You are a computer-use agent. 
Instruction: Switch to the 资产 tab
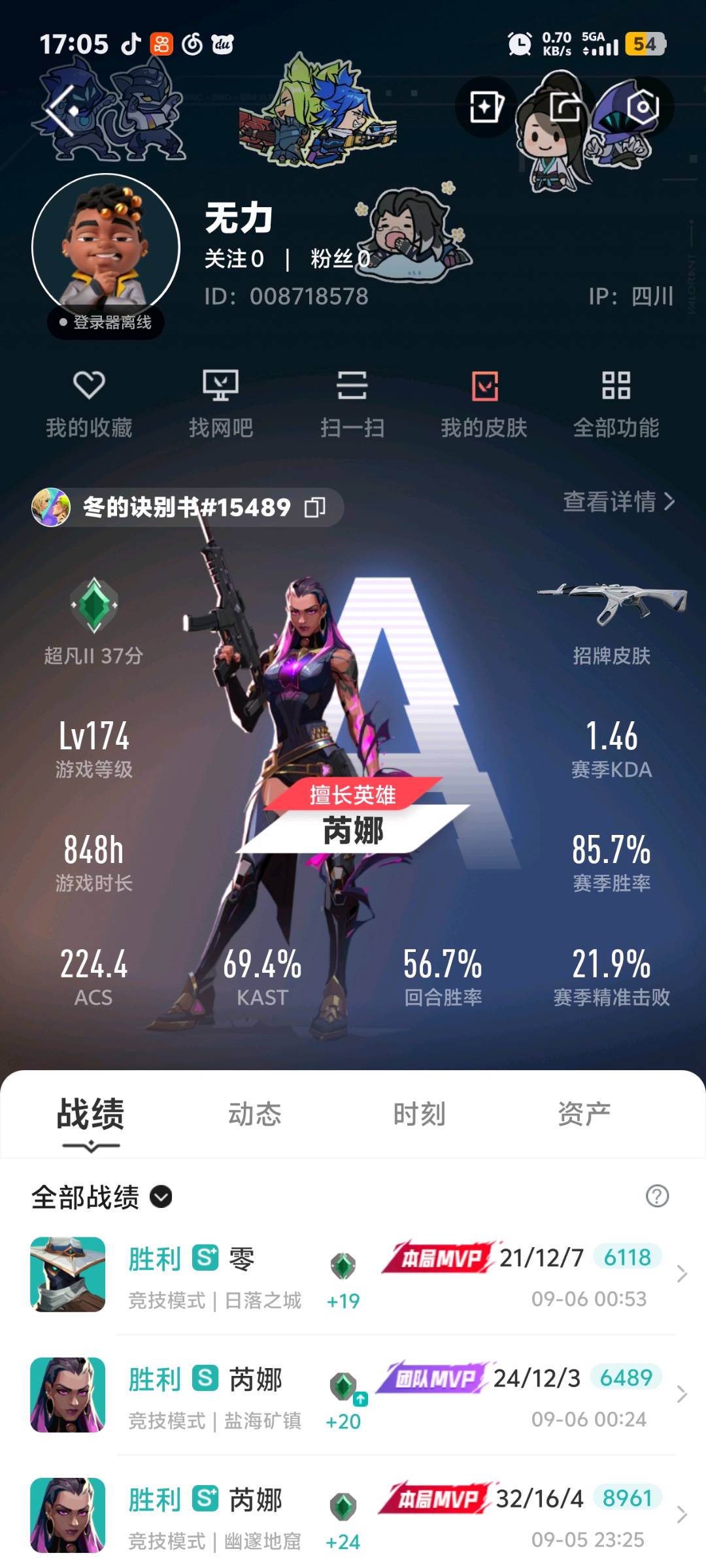(584, 1114)
